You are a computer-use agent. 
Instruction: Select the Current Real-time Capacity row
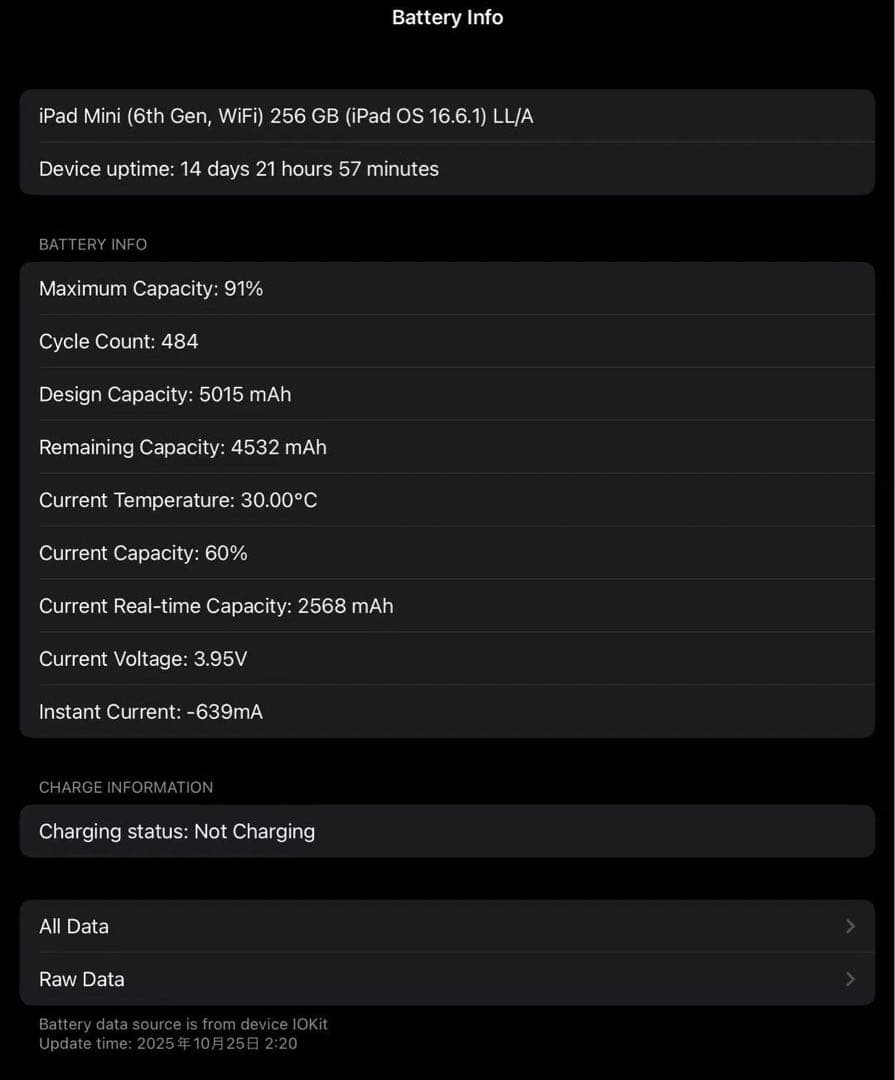pyautogui.click(x=447, y=606)
